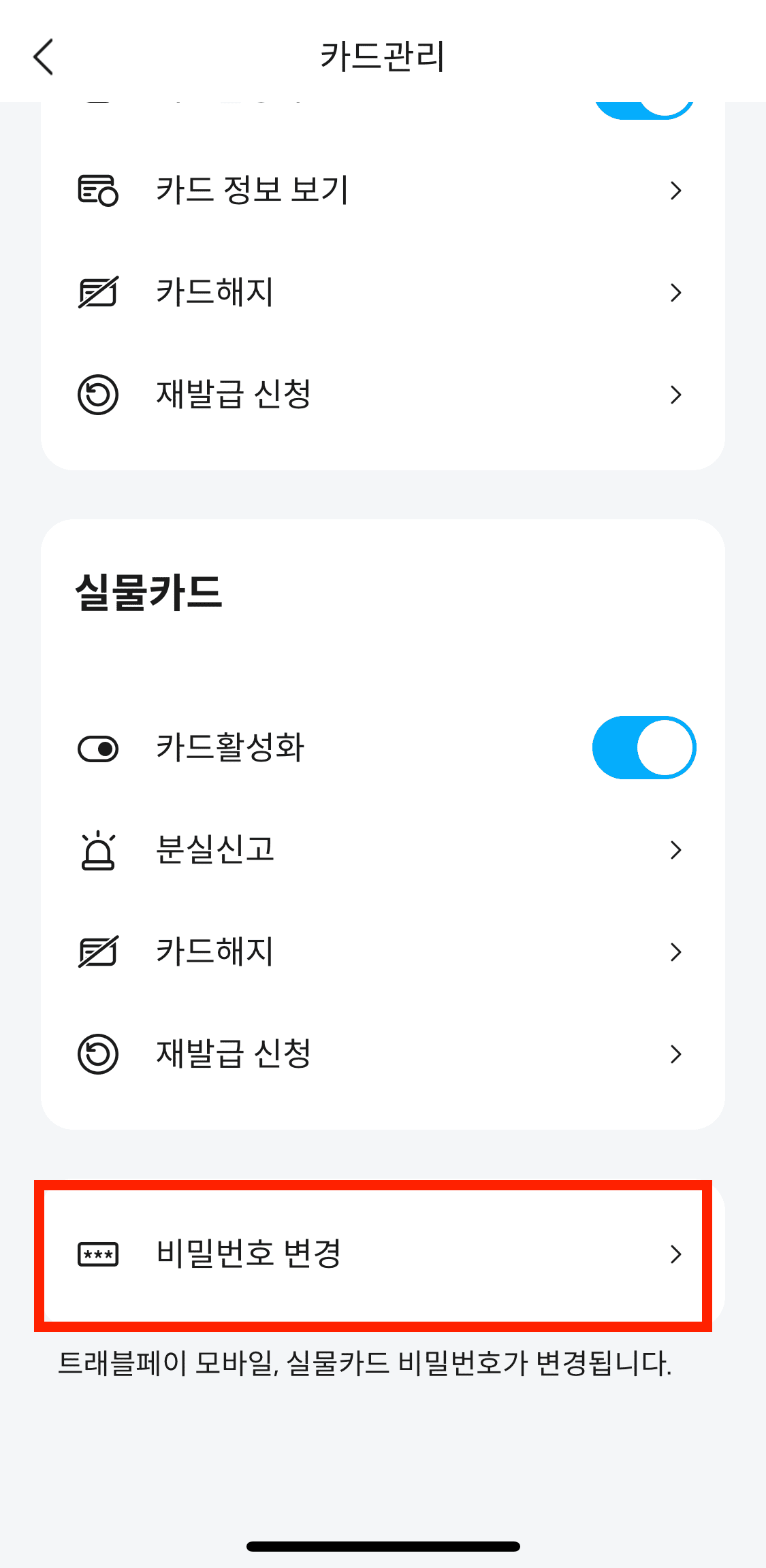Click the crossed-card icon in 실물카드 section

pyautogui.click(x=97, y=953)
